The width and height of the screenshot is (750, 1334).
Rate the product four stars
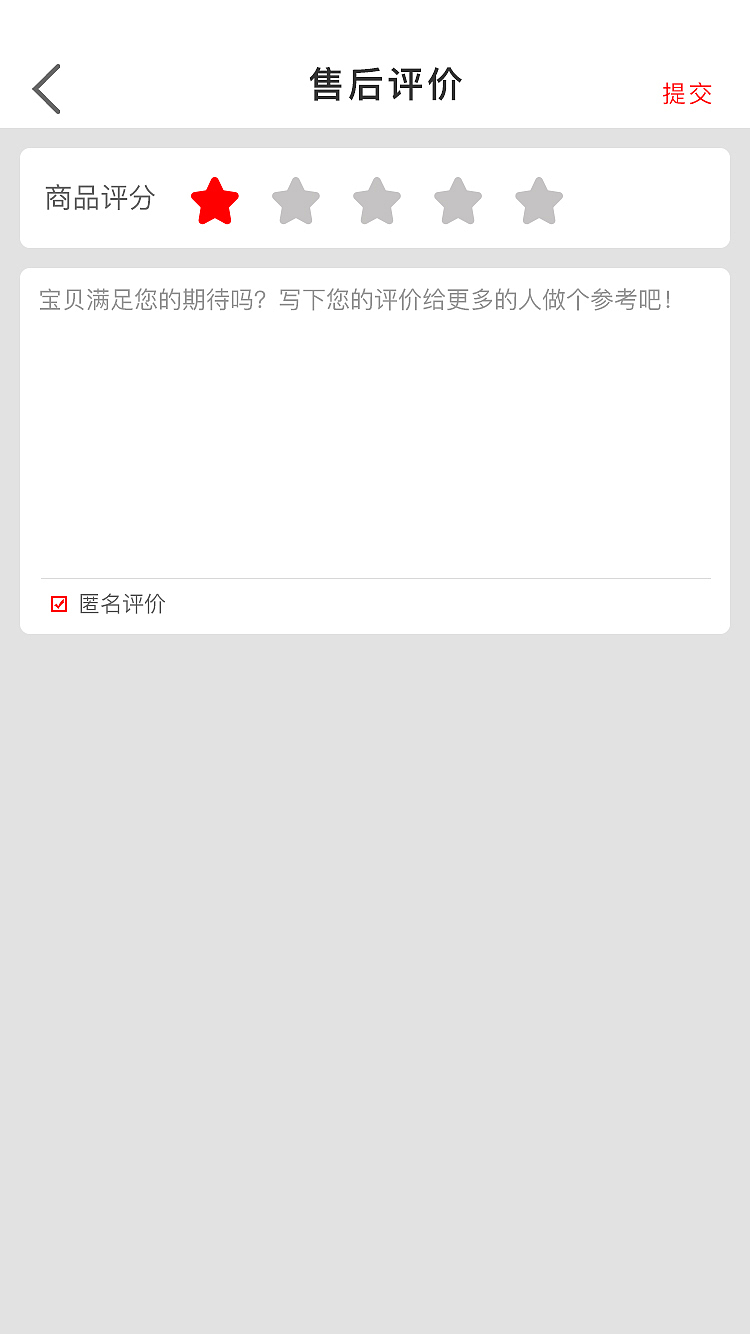(458, 201)
